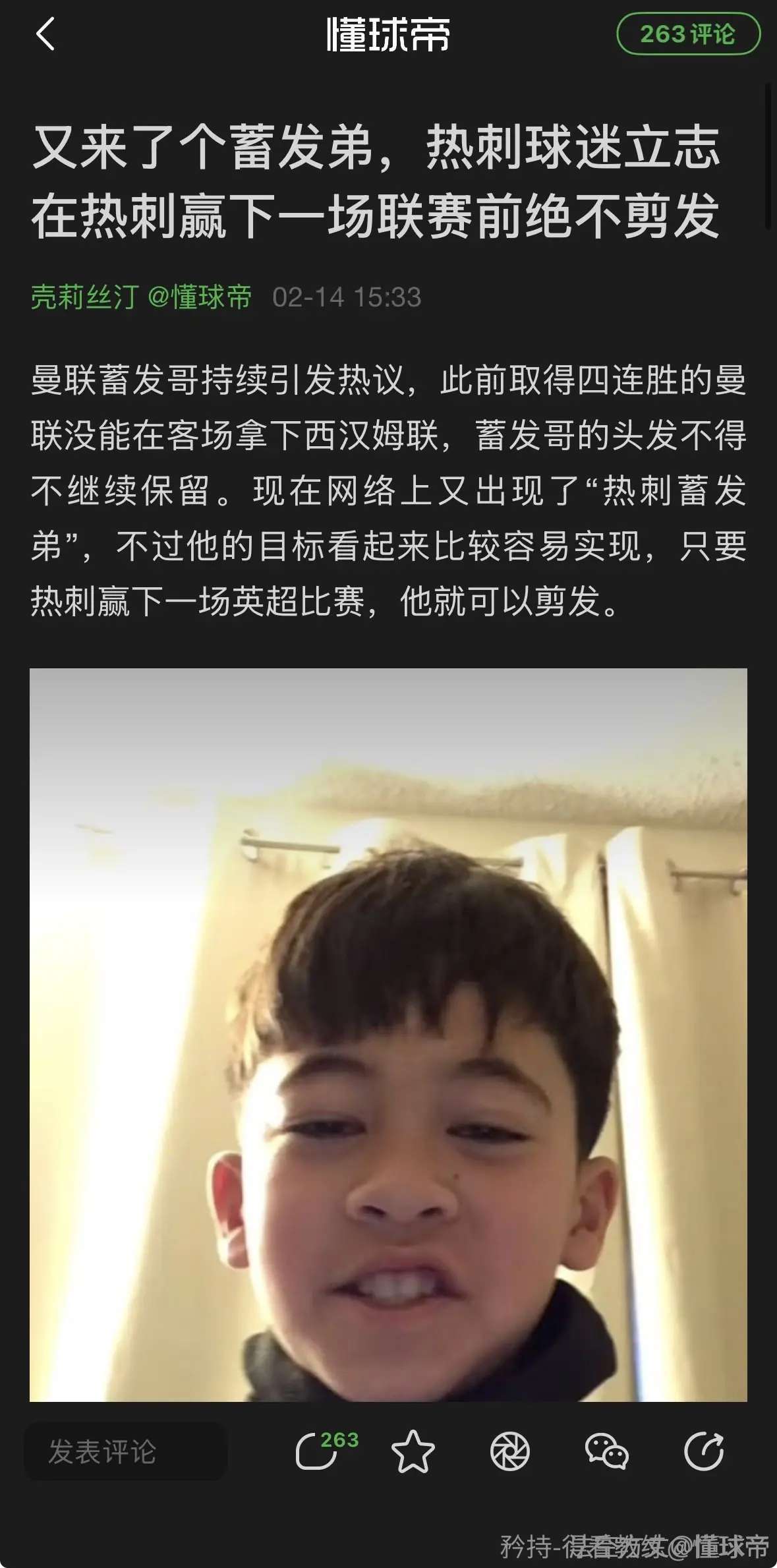777x1568 pixels.
Task: Share to WeChat Moments via shutter icon
Action: point(509,1451)
